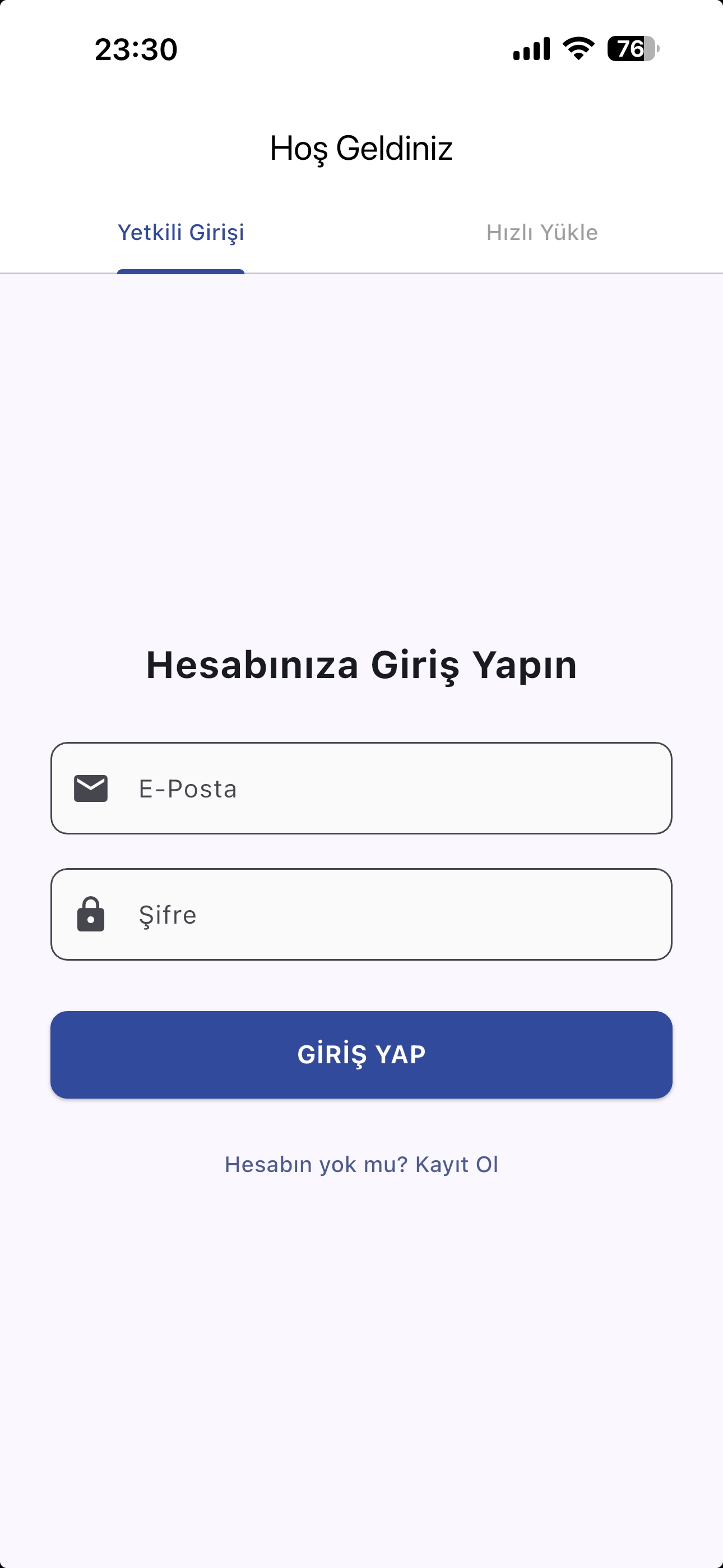The width and height of the screenshot is (723, 1568).
Task: Click the Şifre password field
Action: click(x=361, y=914)
